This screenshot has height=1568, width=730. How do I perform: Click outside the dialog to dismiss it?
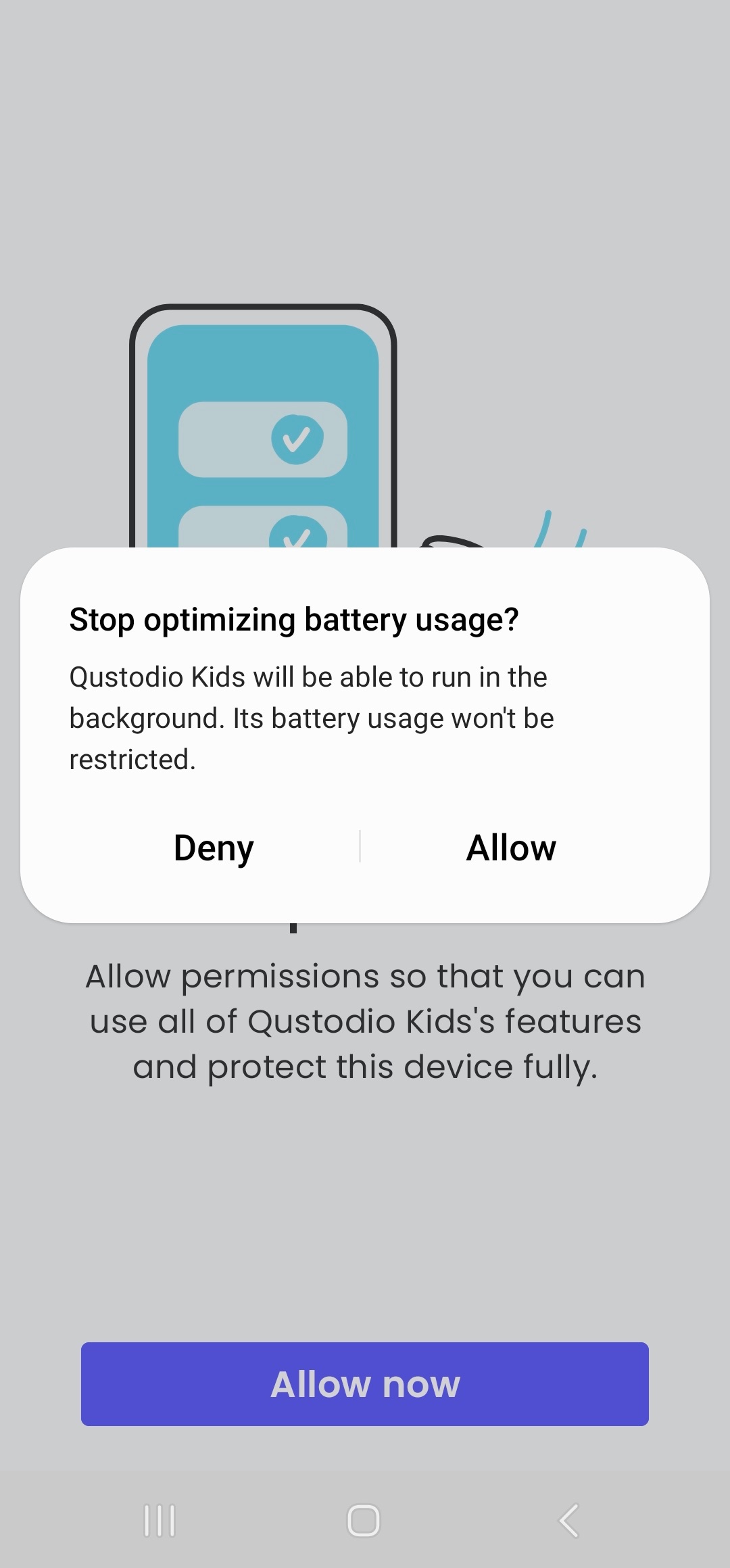point(365,1217)
